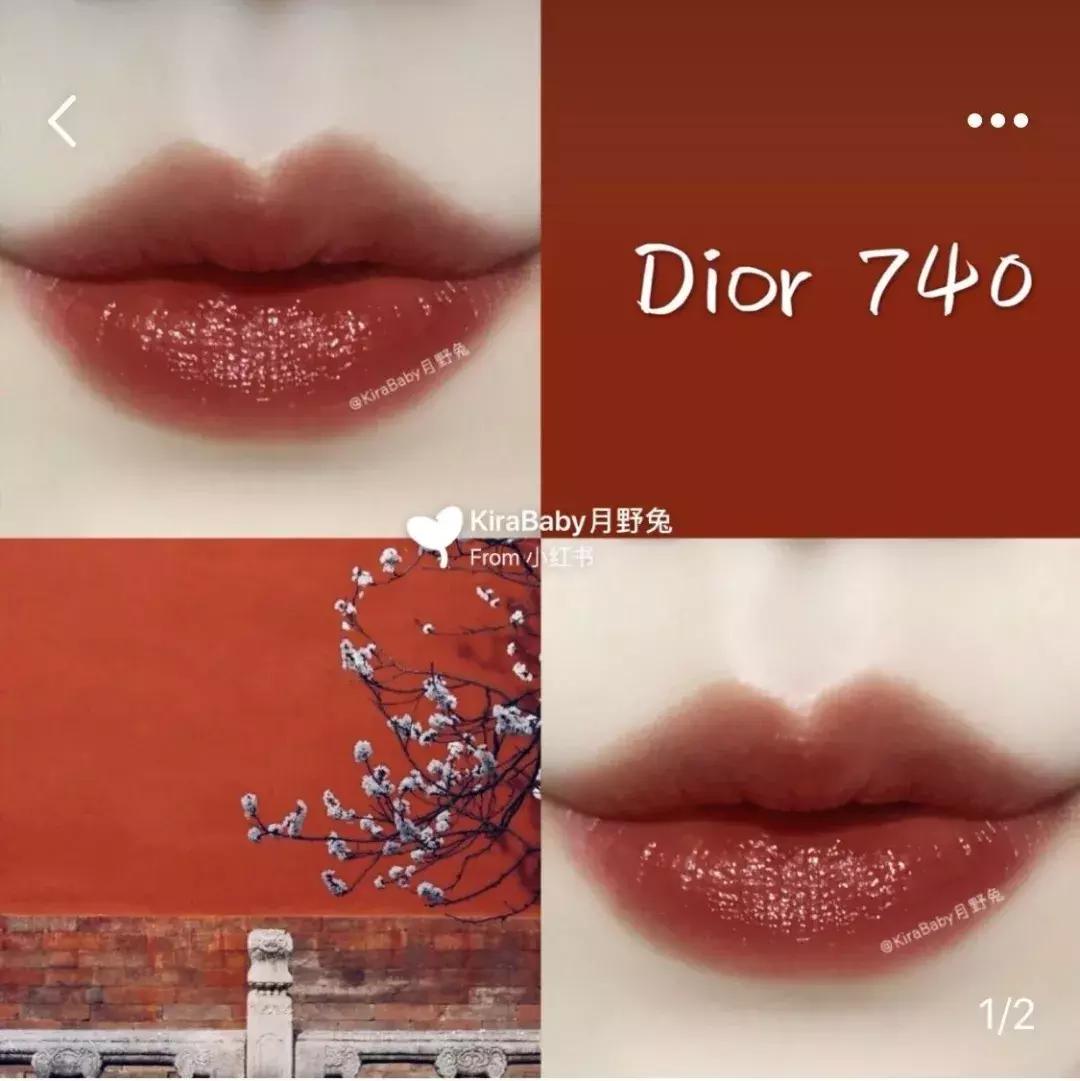
Task: Go back using the top-left arrow
Action: [x=62, y=122]
